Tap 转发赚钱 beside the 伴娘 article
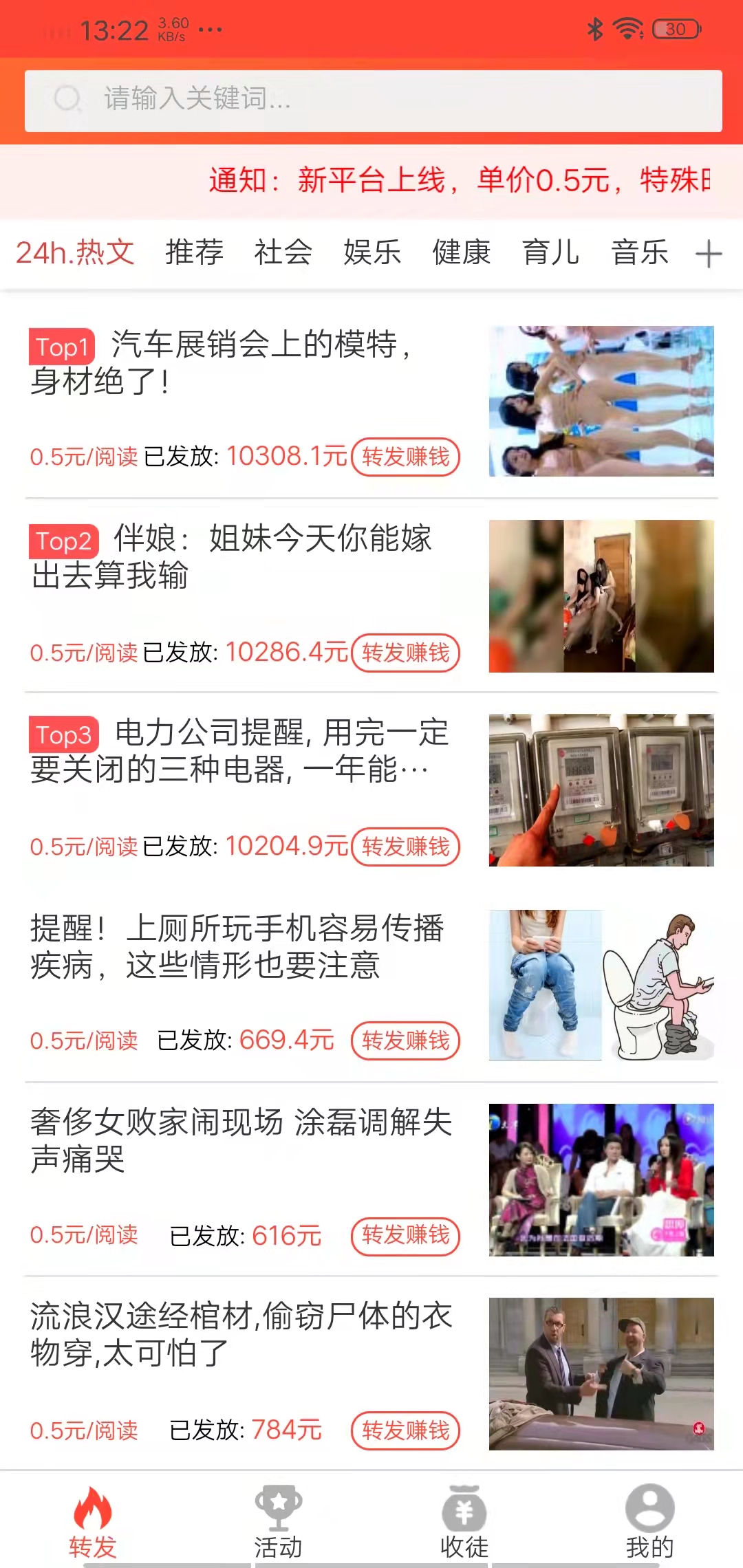The image size is (743, 1568). point(405,653)
